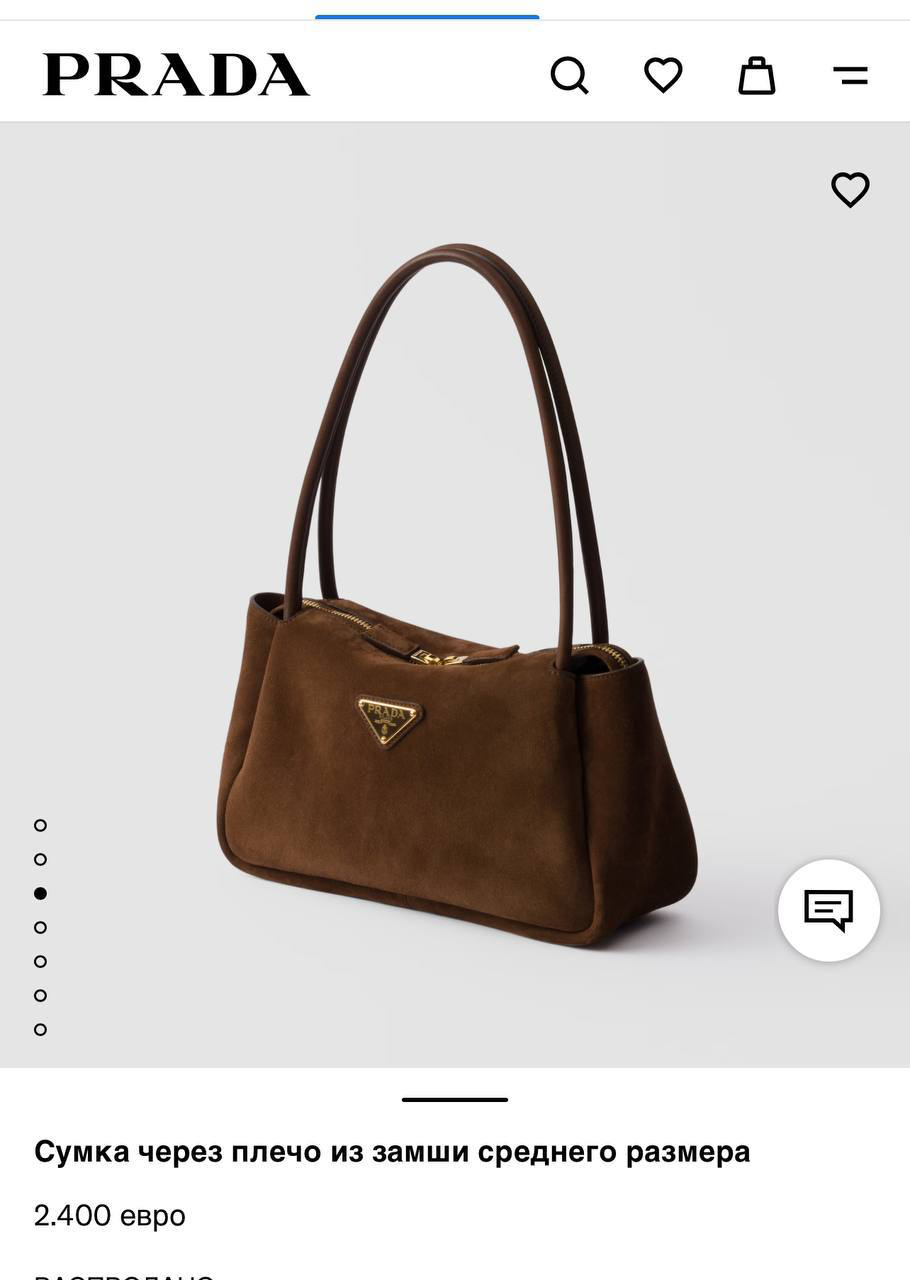Open the chat bubble icon
910x1280 pixels.
[828, 910]
